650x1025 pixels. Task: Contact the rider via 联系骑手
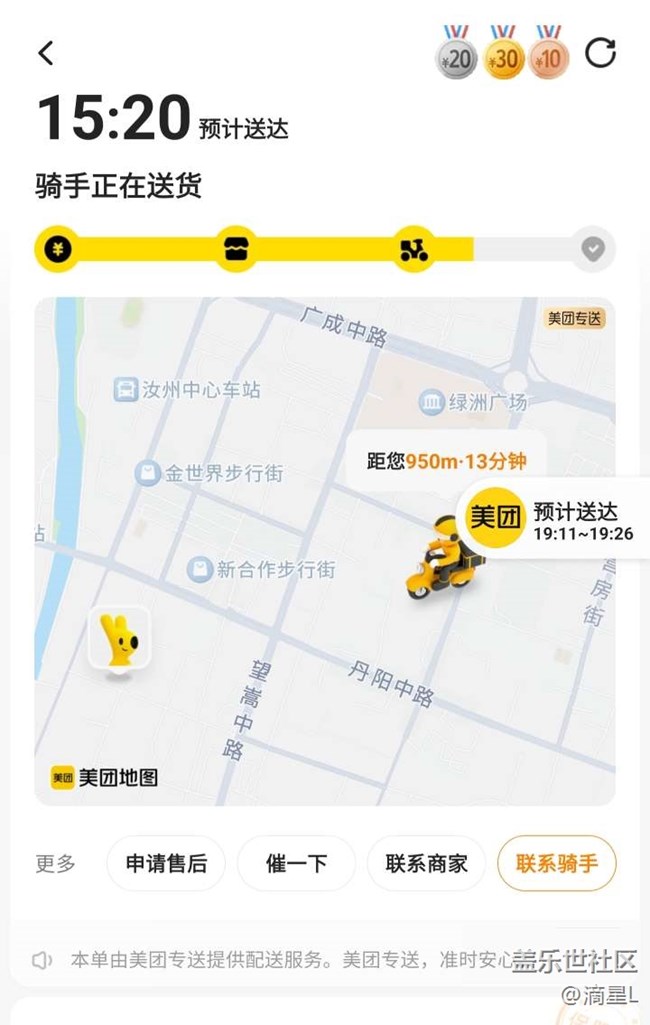pos(556,863)
